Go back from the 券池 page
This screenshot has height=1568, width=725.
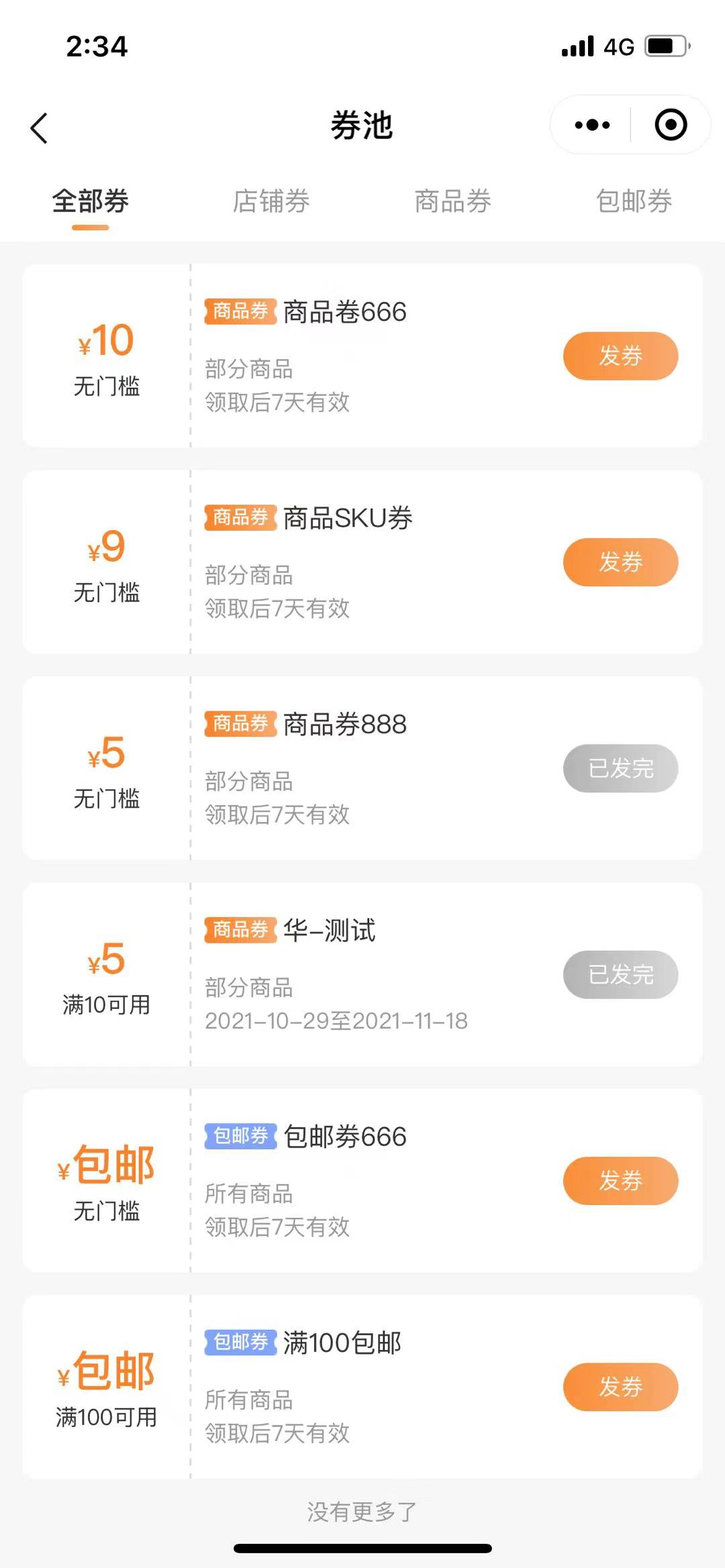pos(40,127)
